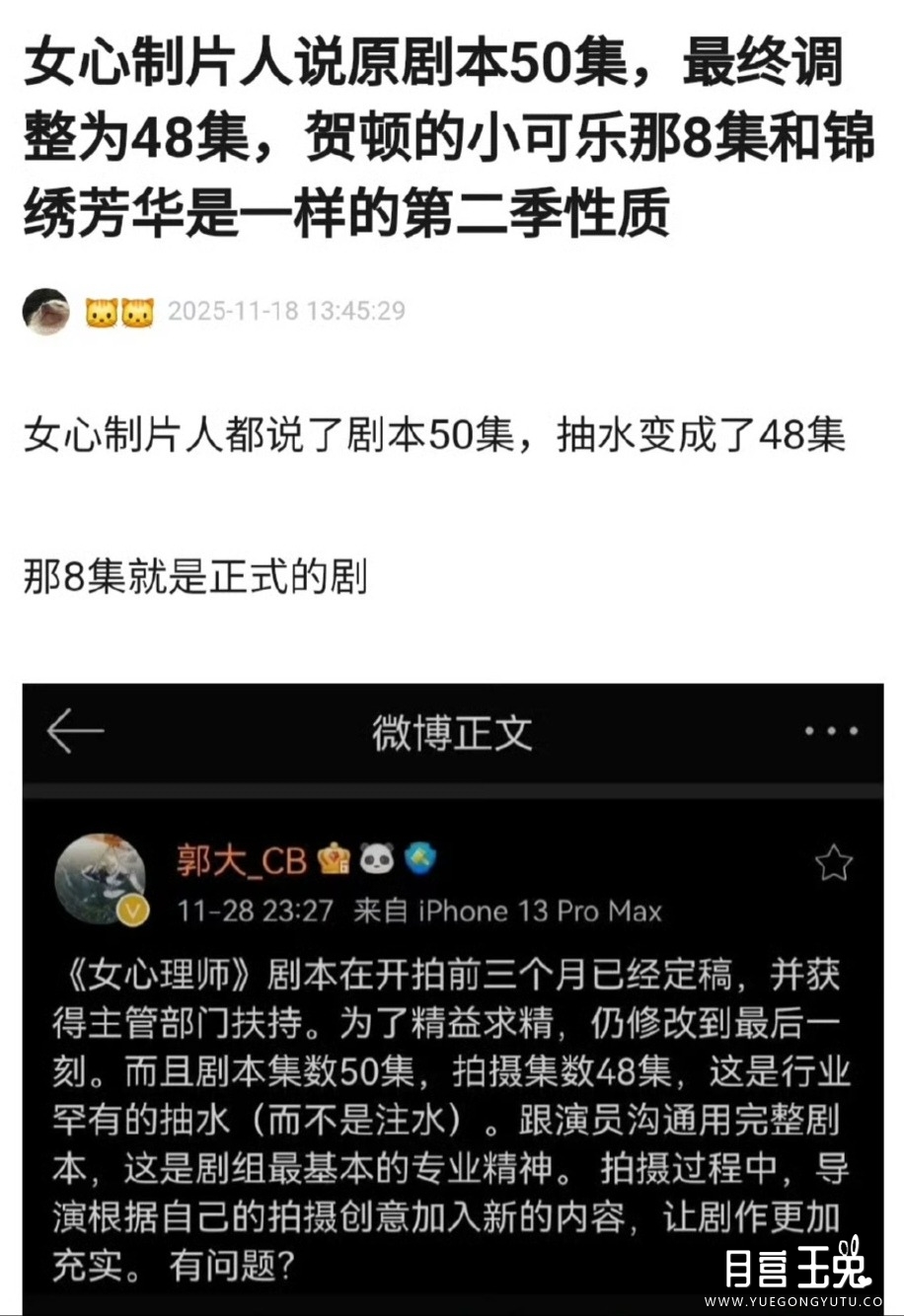Open the post author's avatar
Image resolution: width=904 pixels, height=1316 pixels.
tap(45, 312)
